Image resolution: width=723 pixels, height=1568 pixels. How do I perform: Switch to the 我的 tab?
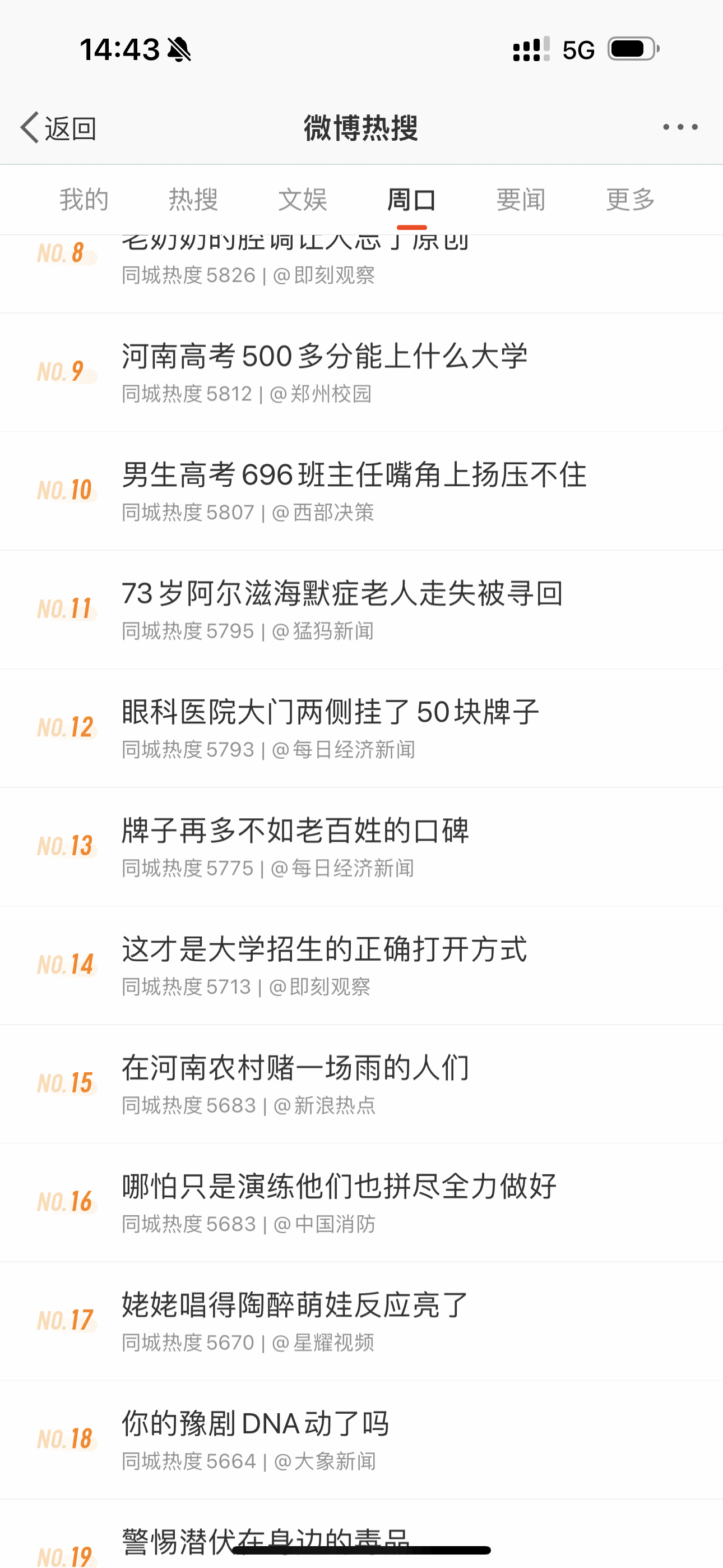(x=84, y=200)
